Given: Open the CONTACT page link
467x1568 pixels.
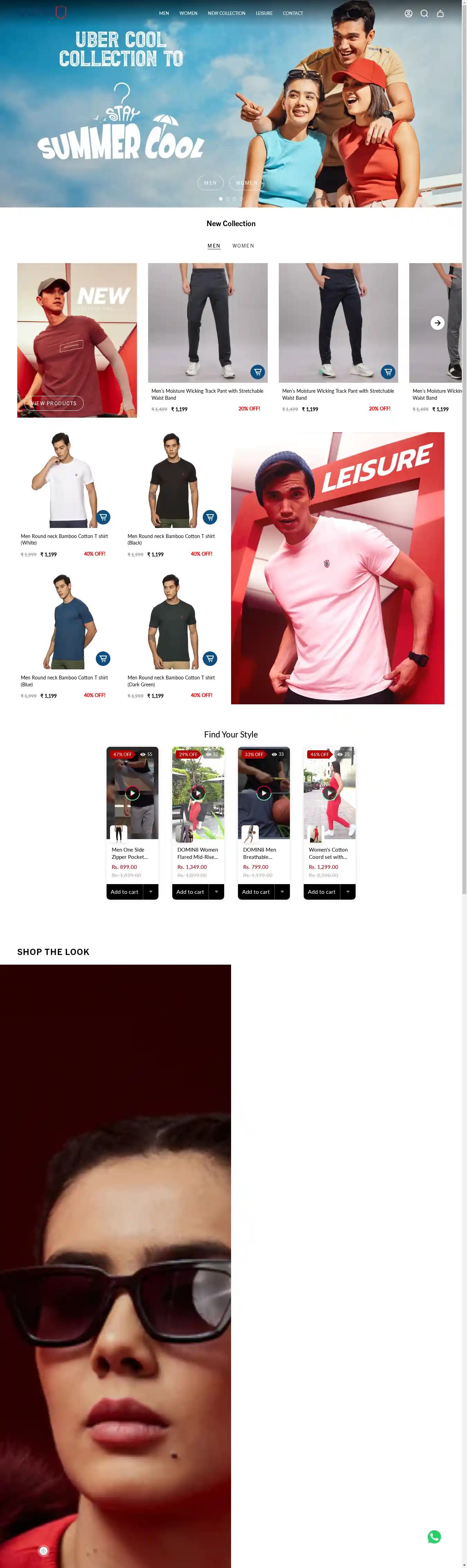Looking at the screenshot, I should click(292, 13).
